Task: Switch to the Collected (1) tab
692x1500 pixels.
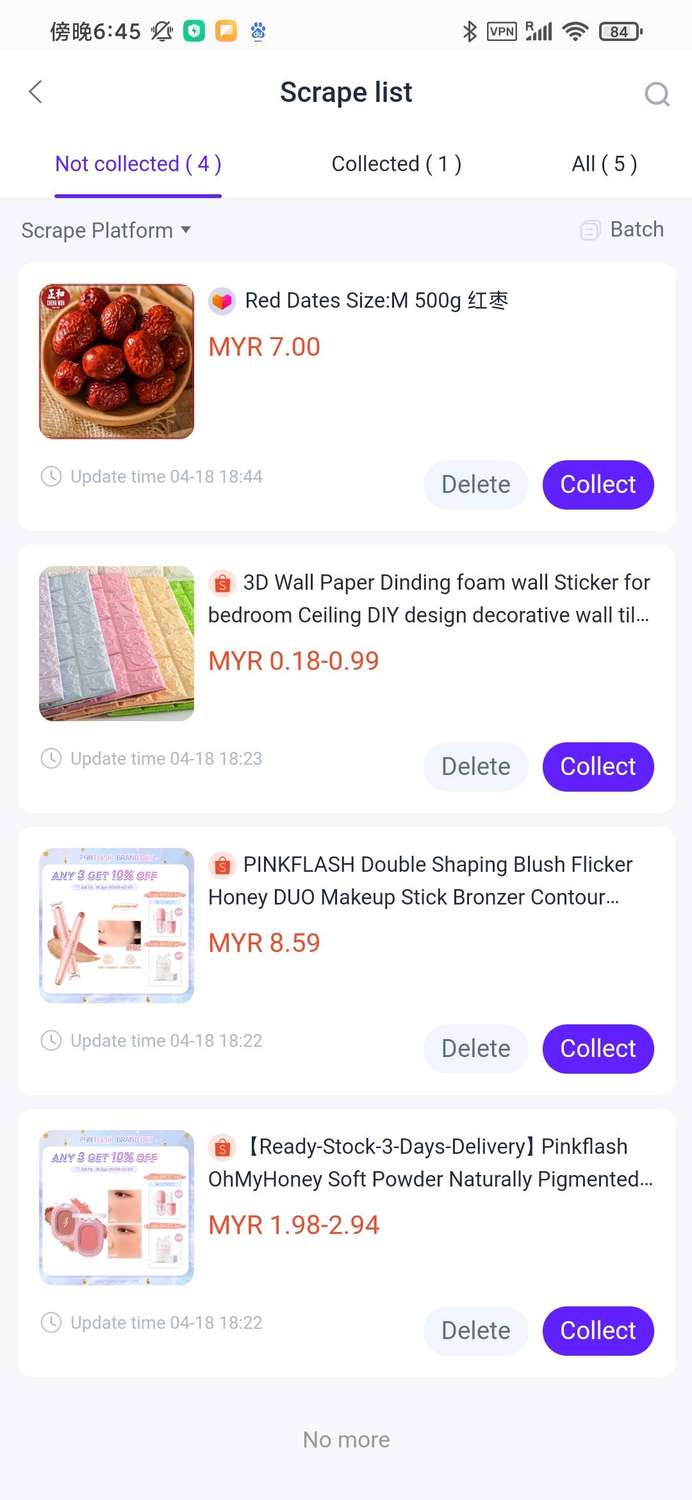Action: 396,164
